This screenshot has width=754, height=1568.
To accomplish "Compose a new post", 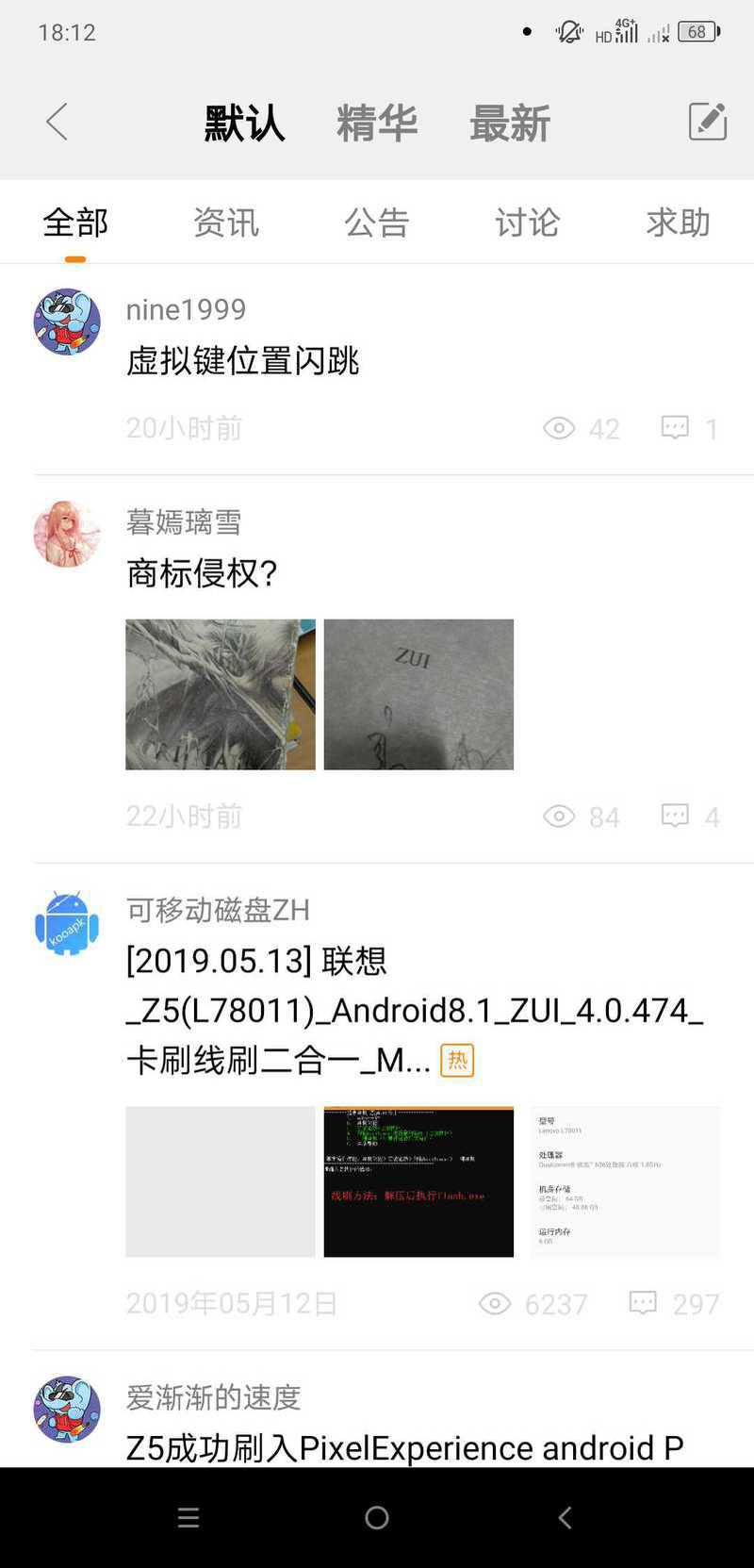I will (707, 122).
